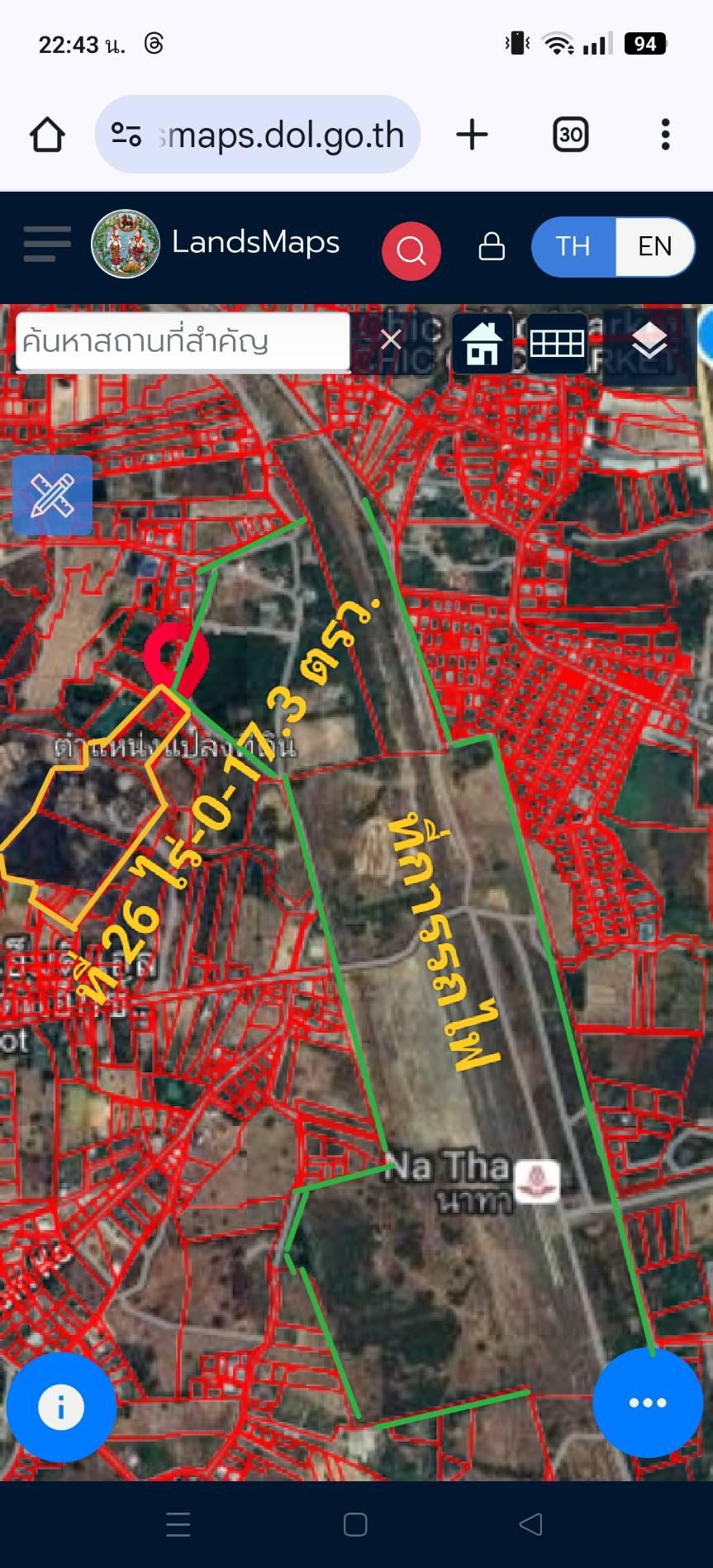Switch language to EN
Viewport: 713px width, 1568px height.
point(654,246)
